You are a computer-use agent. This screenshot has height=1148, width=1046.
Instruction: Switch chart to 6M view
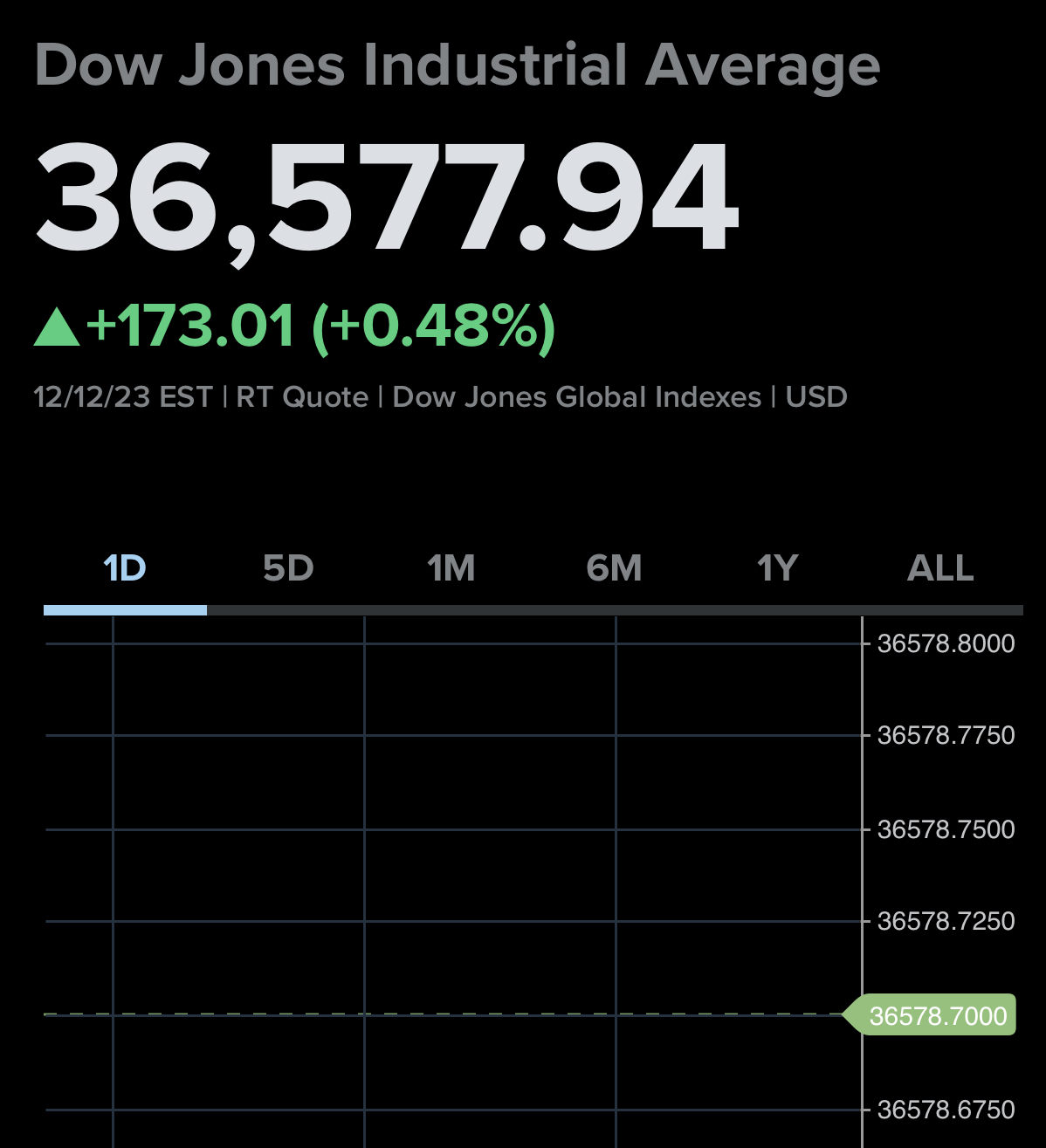[x=614, y=569]
